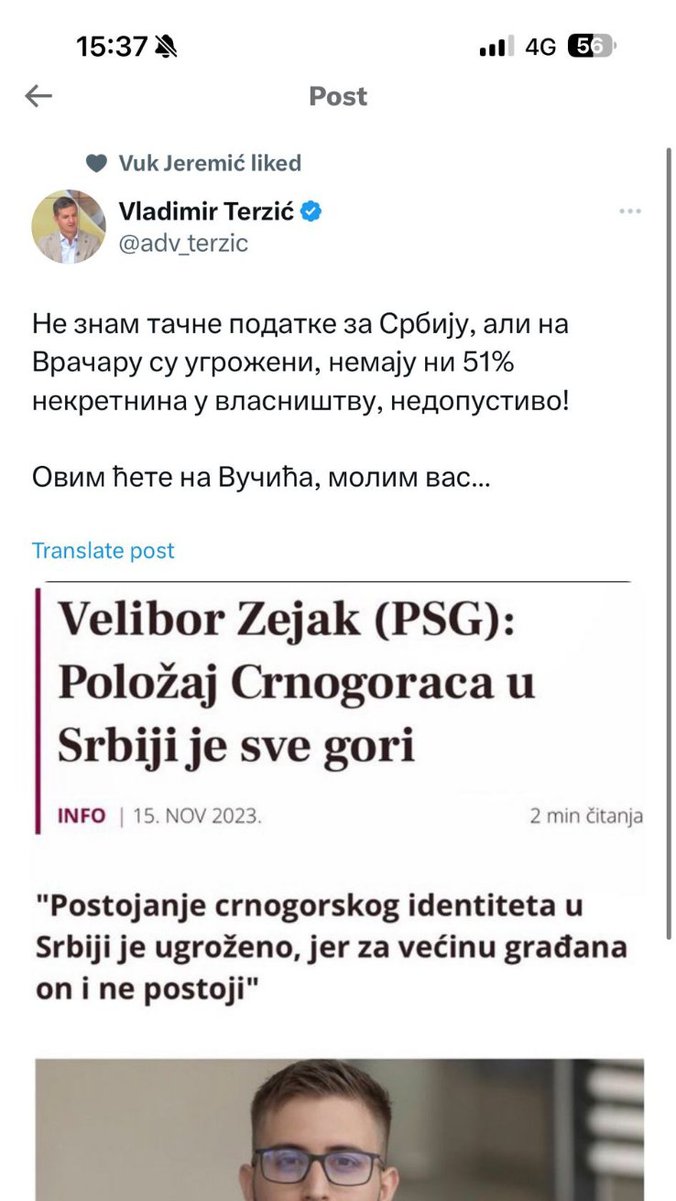Open Vladimir Terzić's profile picture
Image resolution: width=676 pixels, height=1201 pixels.
pyautogui.click(x=69, y=227)
